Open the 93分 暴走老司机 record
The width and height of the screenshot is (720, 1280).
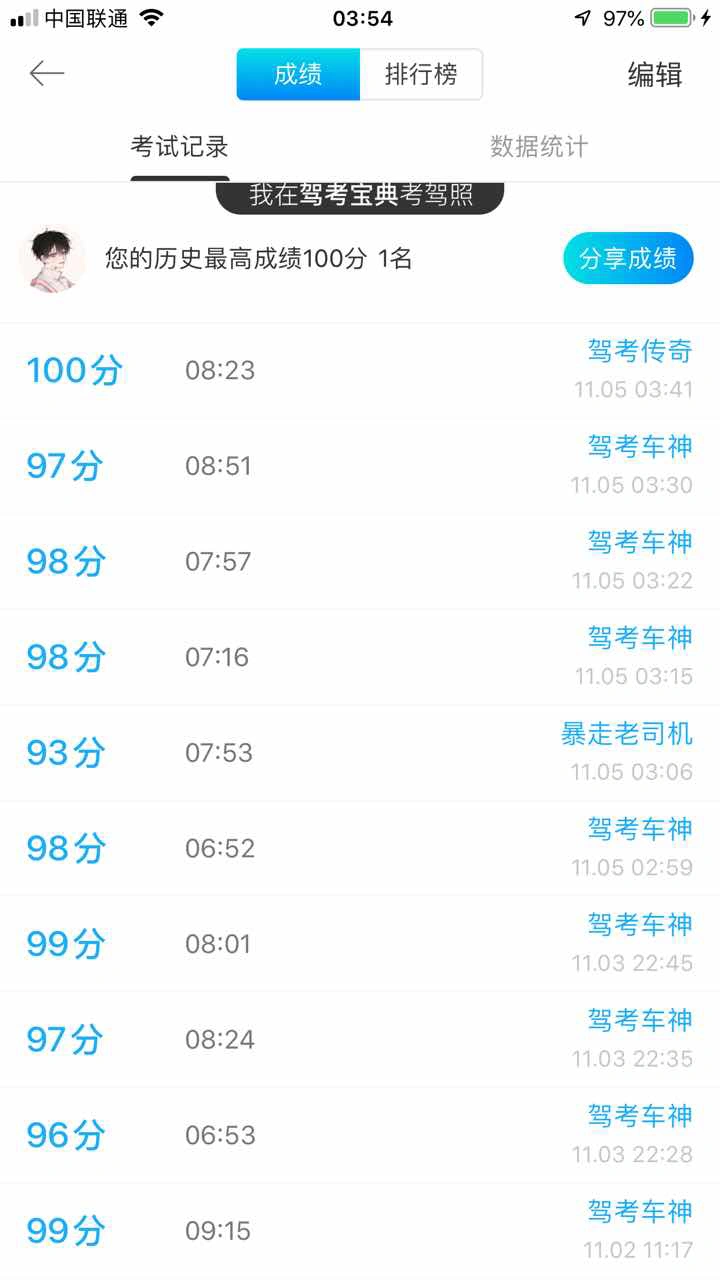(x=360, y=753)
